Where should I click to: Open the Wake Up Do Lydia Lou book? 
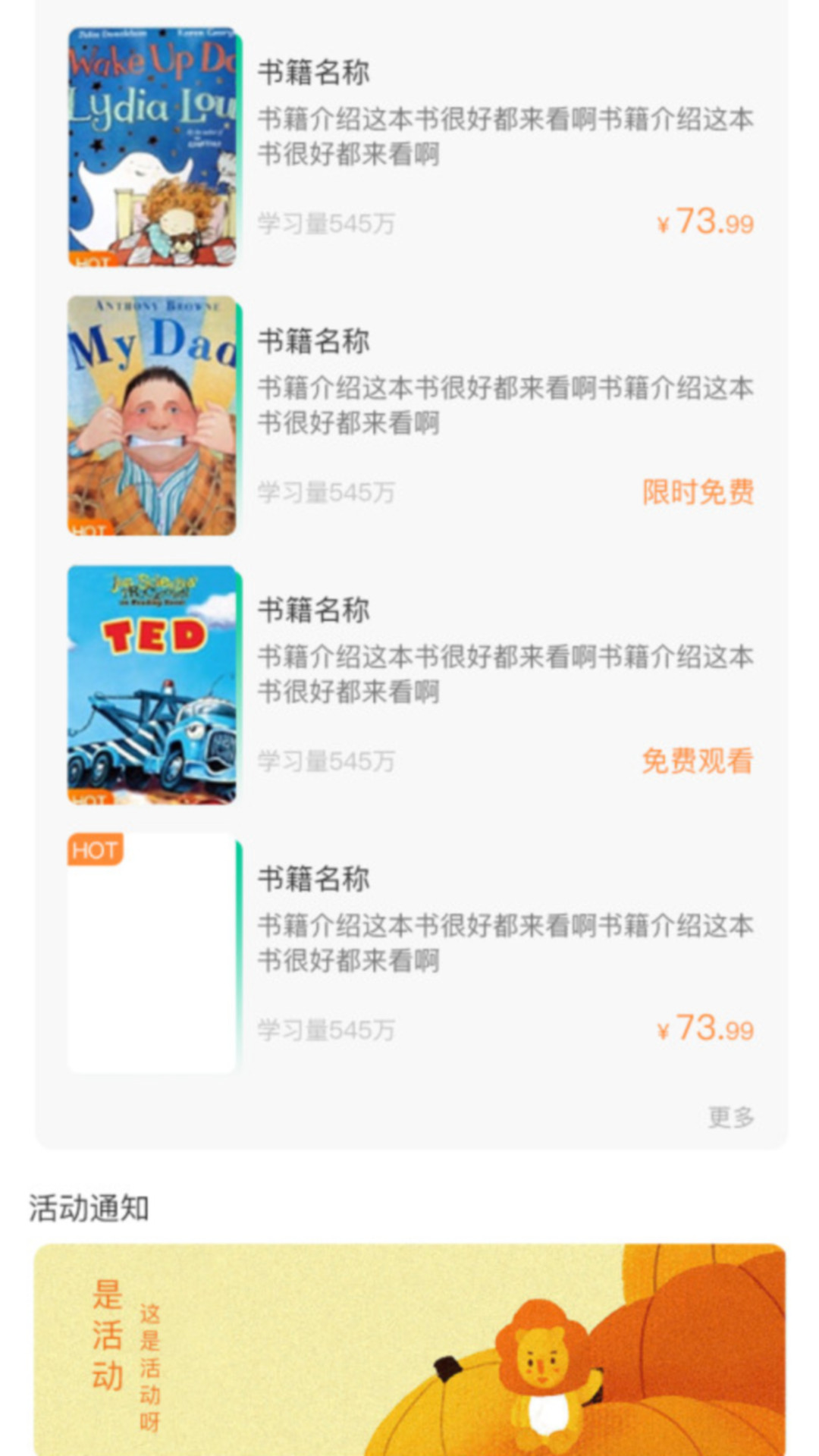pyautogui.click(x=152, y=147)
